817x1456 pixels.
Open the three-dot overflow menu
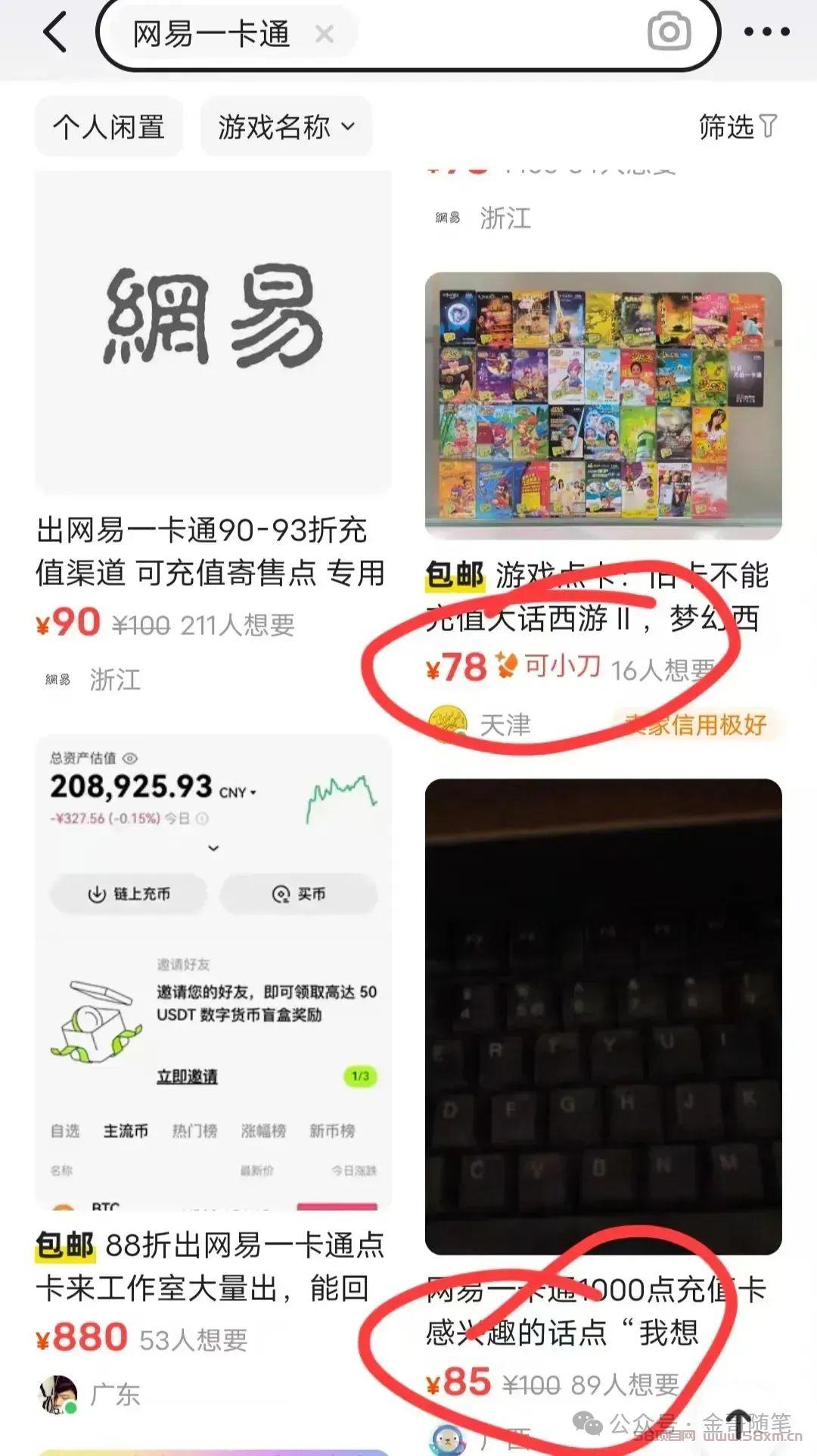pyautogui.click(x=767, y=32)
